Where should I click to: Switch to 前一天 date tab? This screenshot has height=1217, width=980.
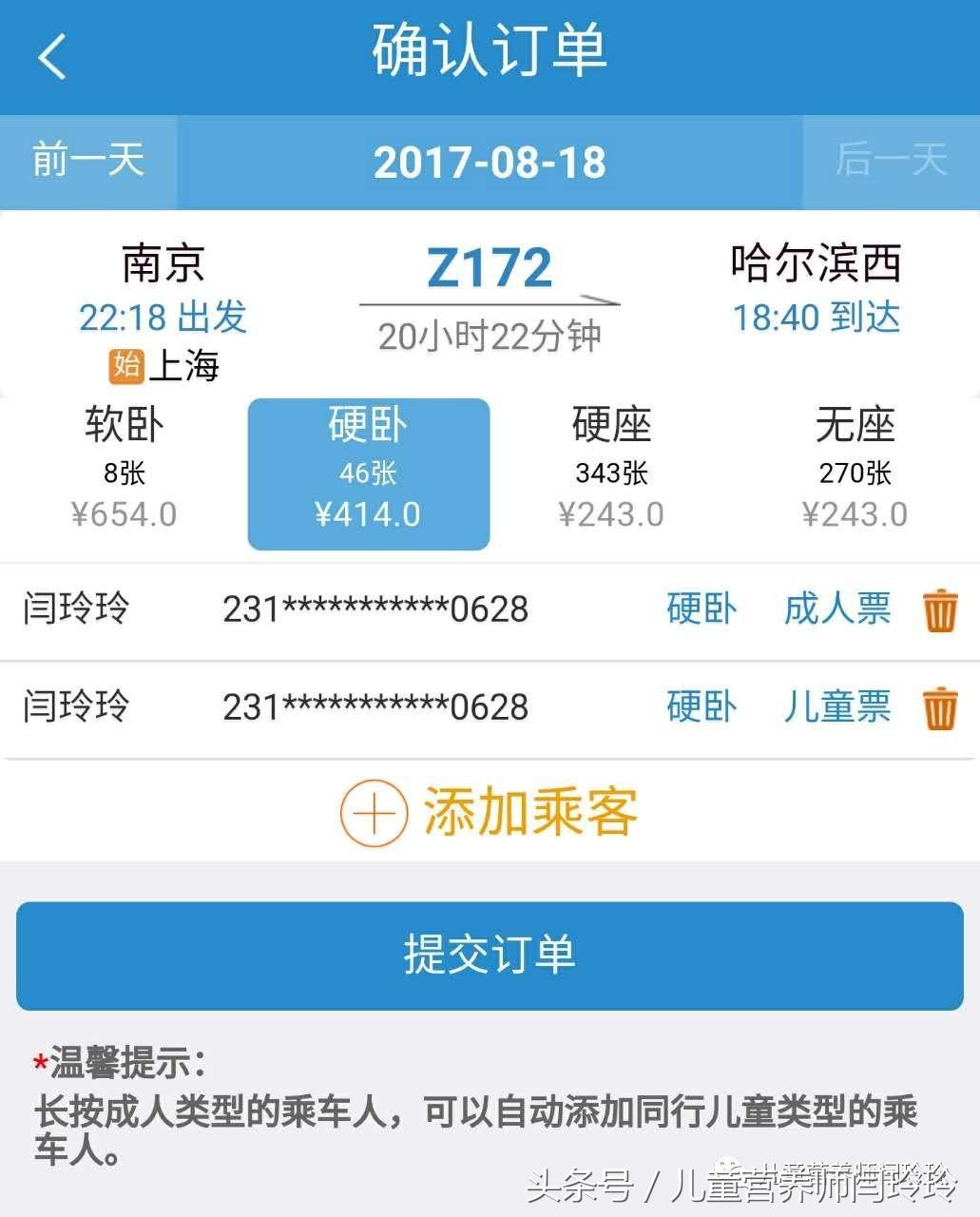[x=86, y=162]
